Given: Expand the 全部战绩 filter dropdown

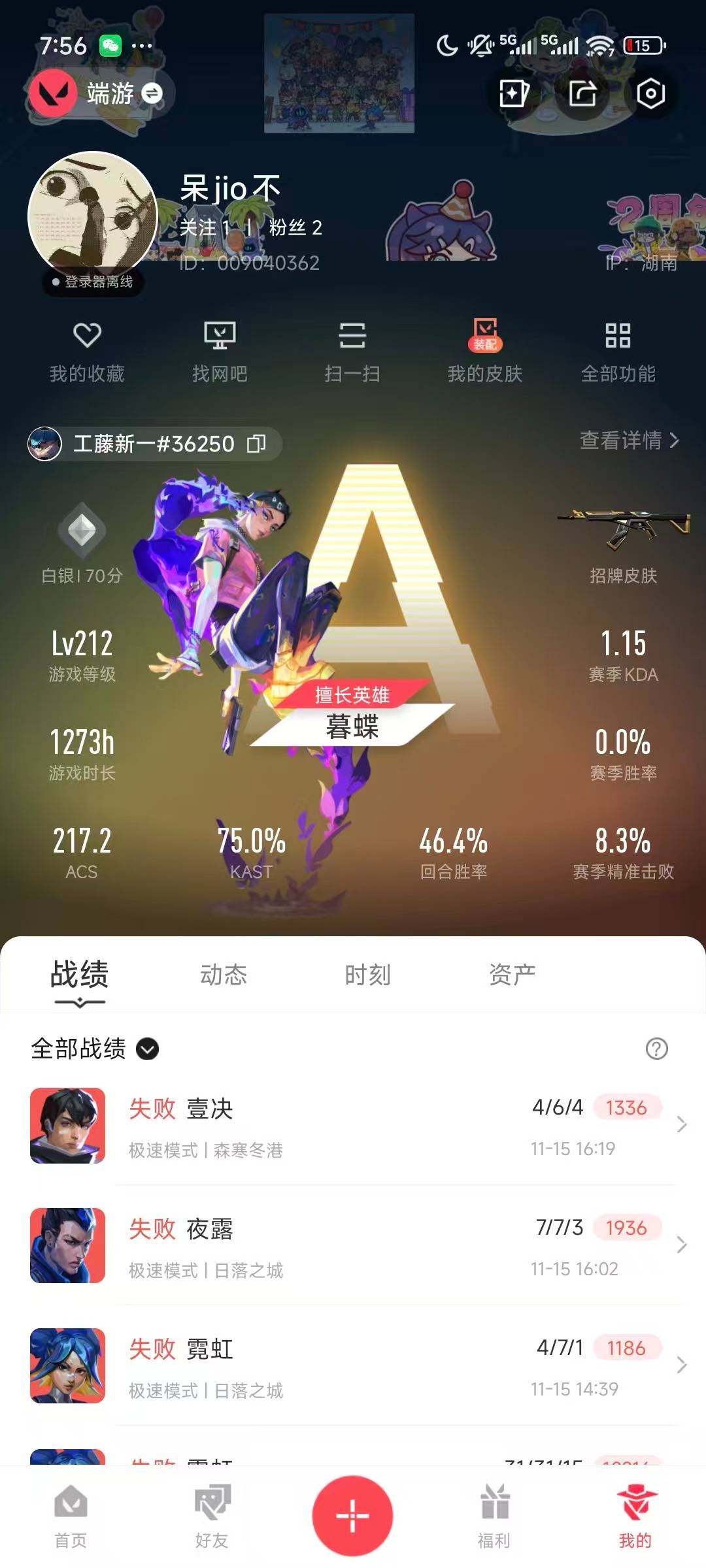Looking at the screenshot, I should point(147,1049).
